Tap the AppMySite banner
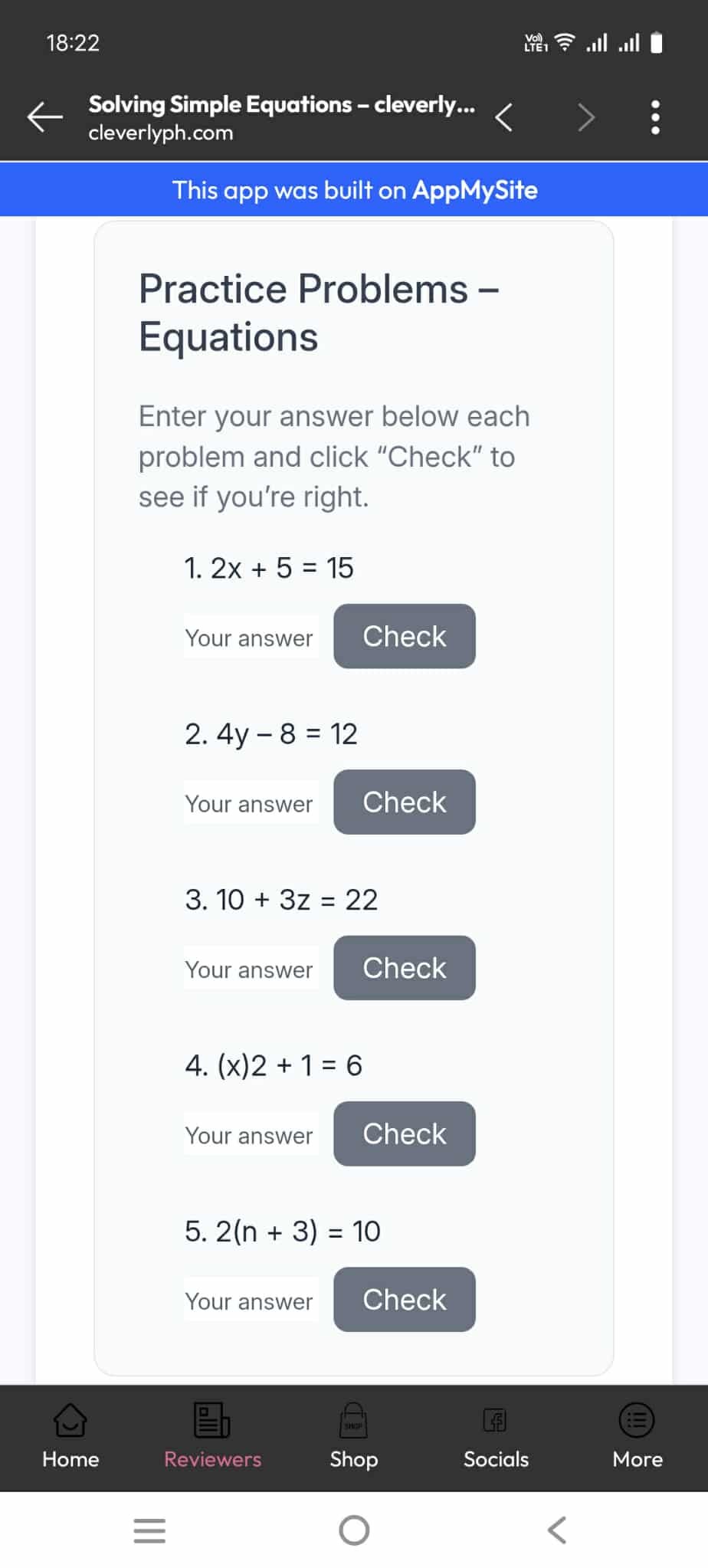The image size is (708, 1568). tap(354, 189)
